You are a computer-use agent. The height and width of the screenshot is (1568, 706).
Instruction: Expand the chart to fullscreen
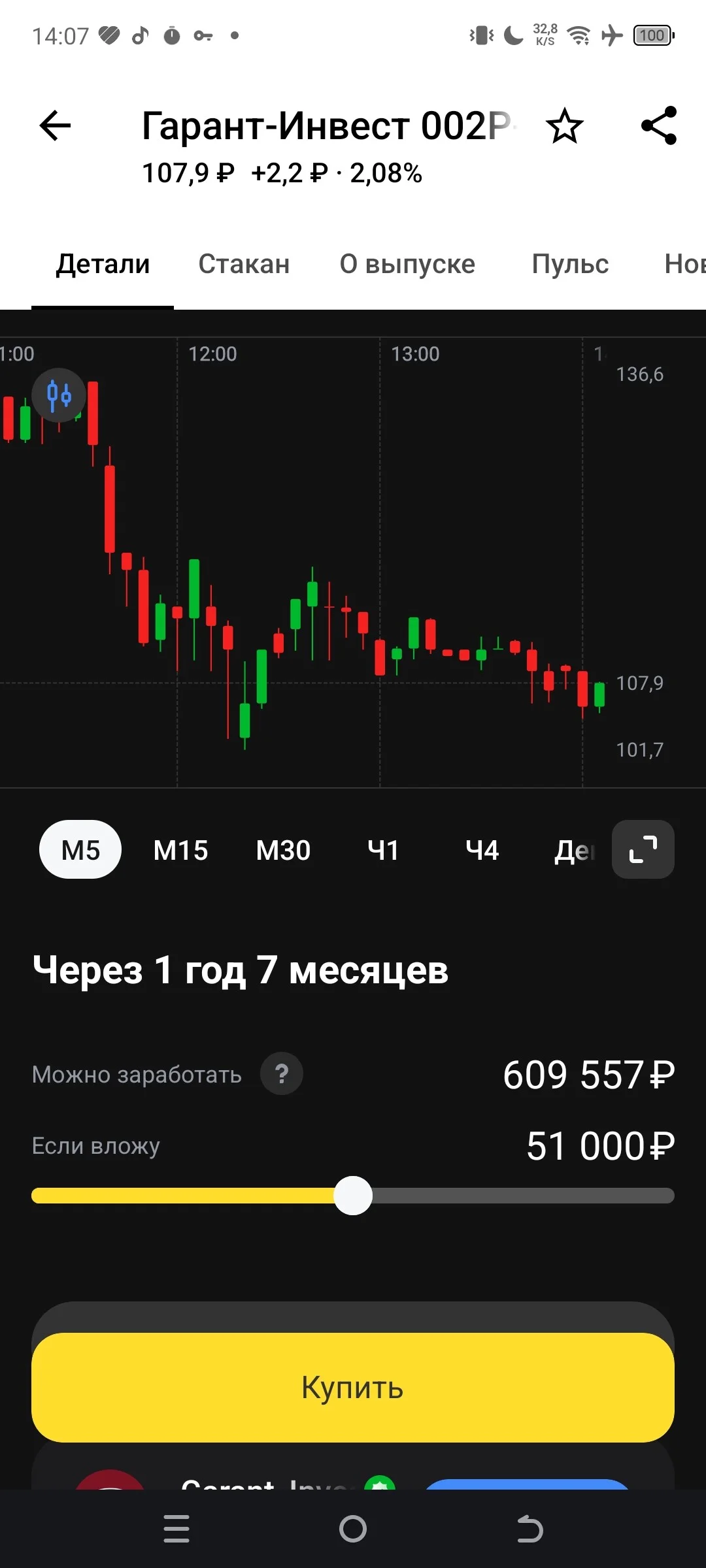643,849
